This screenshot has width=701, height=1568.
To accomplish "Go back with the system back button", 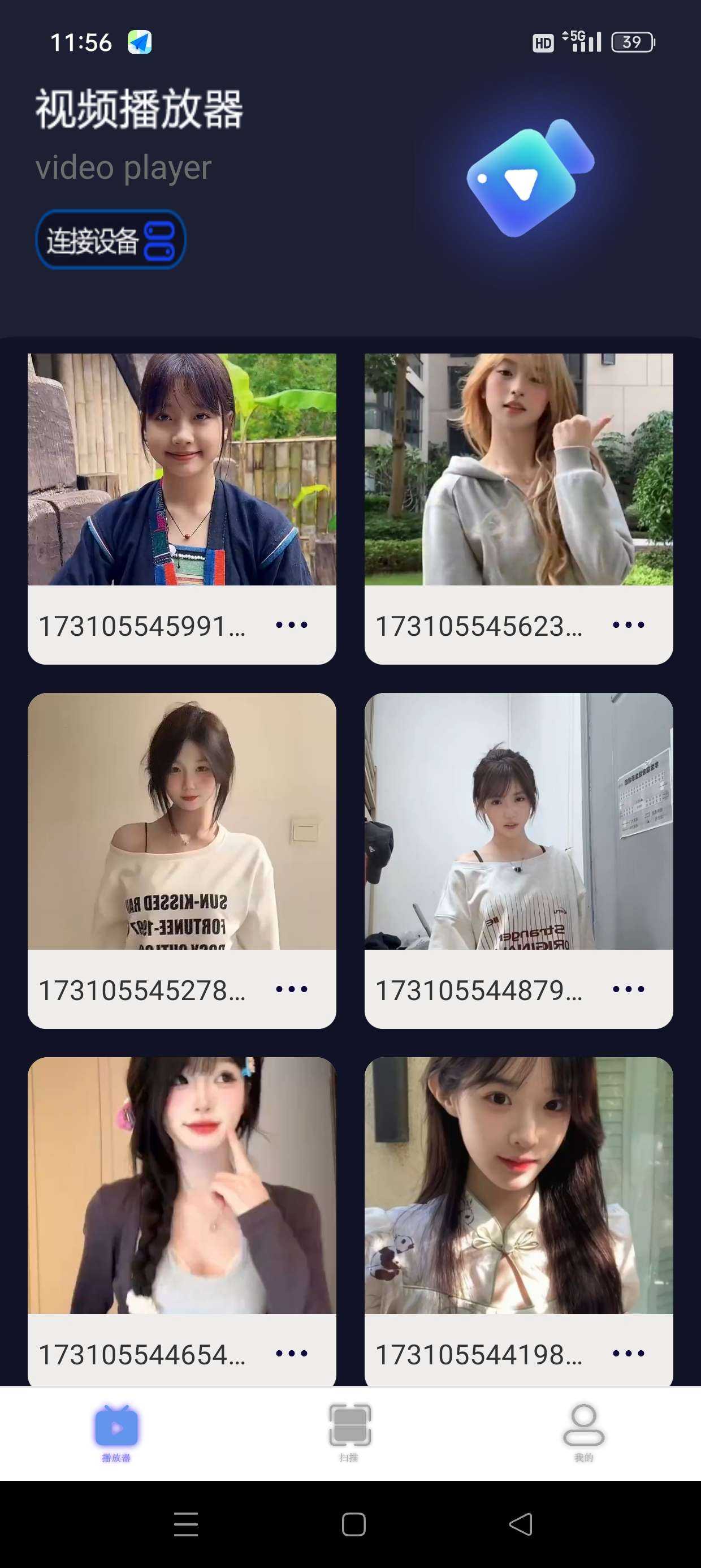I will [520, 1524].
